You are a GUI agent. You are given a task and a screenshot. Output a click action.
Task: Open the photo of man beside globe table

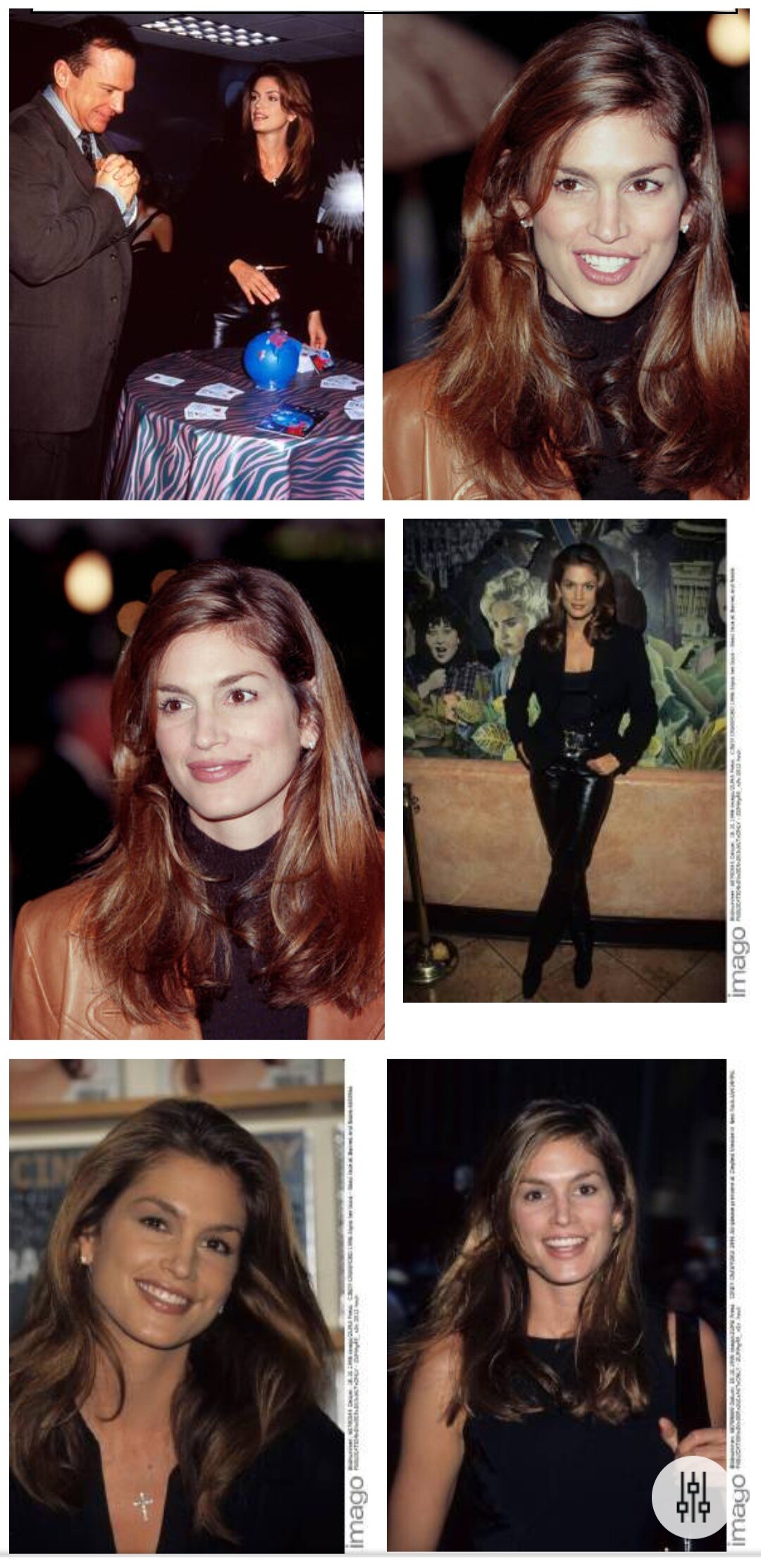tap(187, 257)
